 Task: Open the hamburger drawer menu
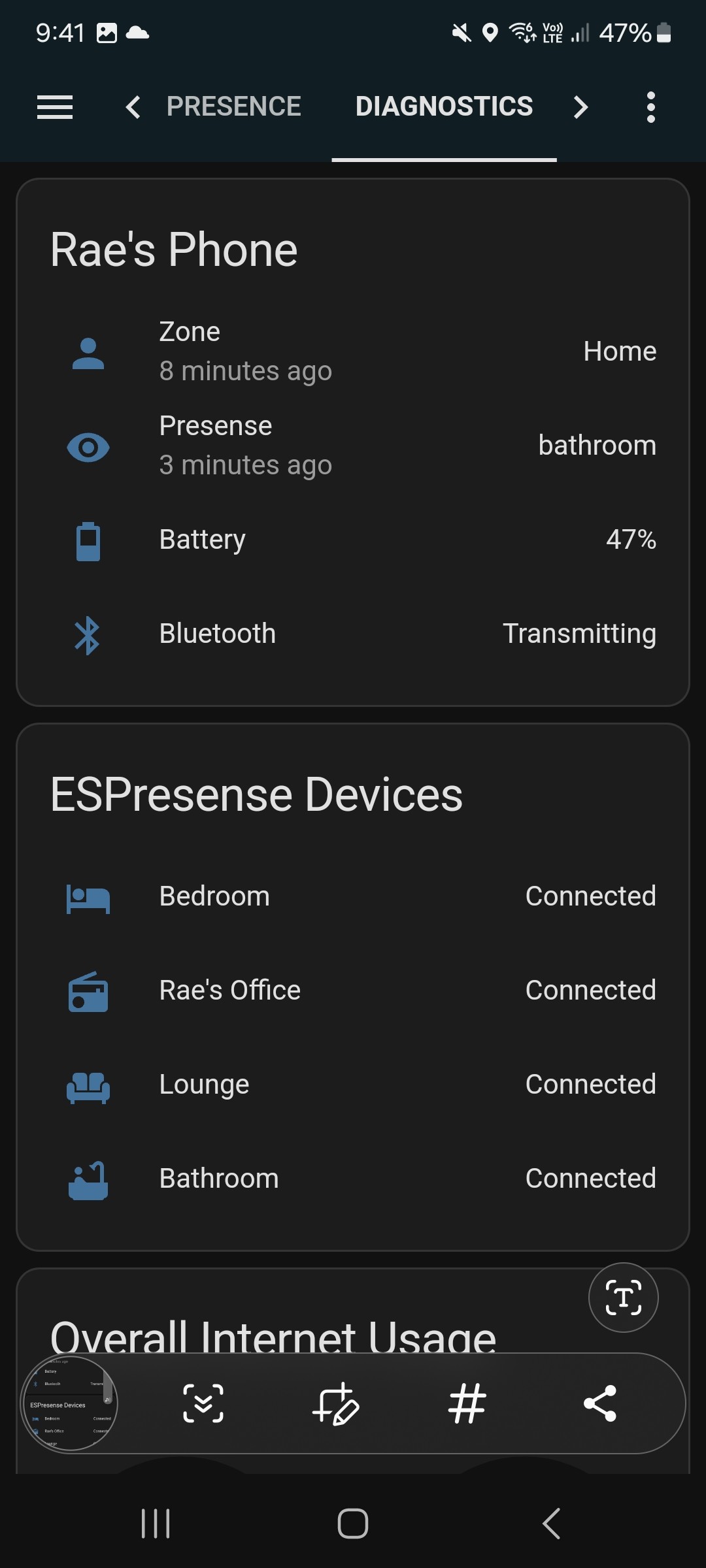(55, 106)
